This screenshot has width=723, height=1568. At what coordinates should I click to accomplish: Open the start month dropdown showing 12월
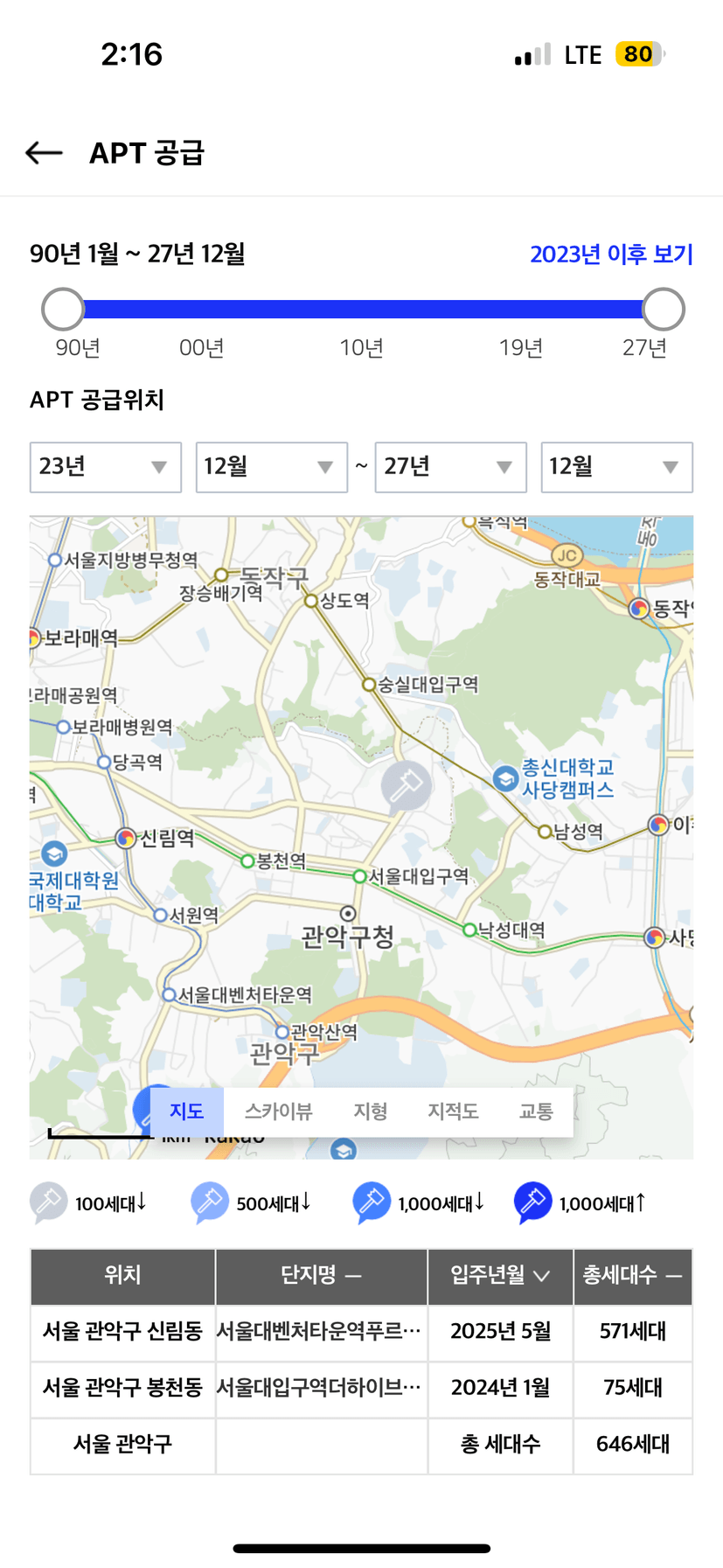pos(271,467)
